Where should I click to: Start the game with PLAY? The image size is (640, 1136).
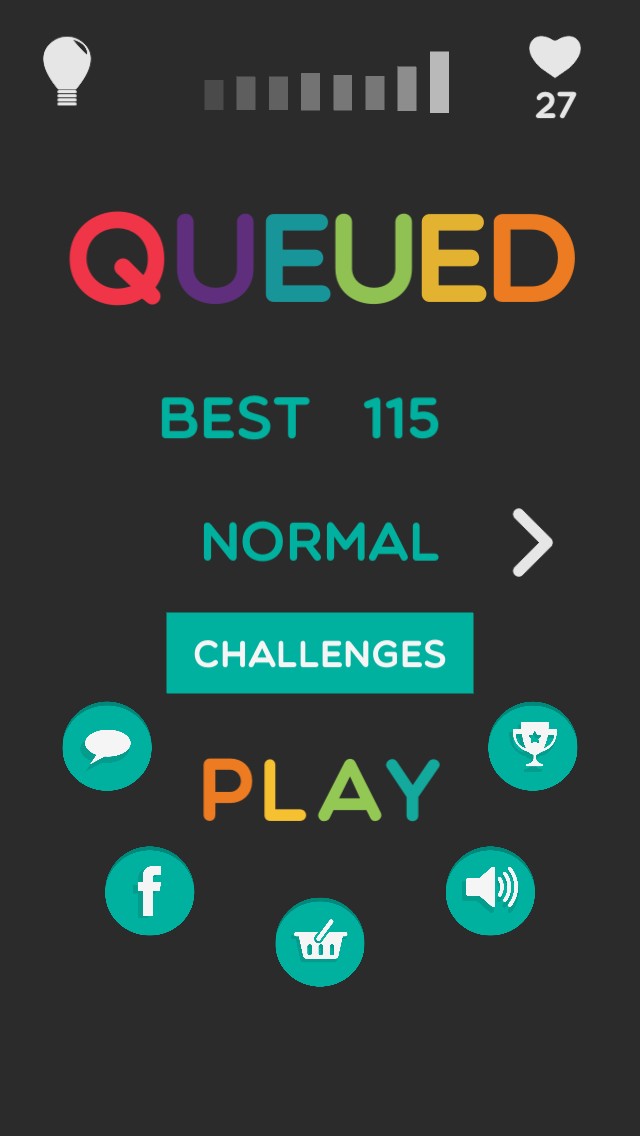tap(321, 790)
